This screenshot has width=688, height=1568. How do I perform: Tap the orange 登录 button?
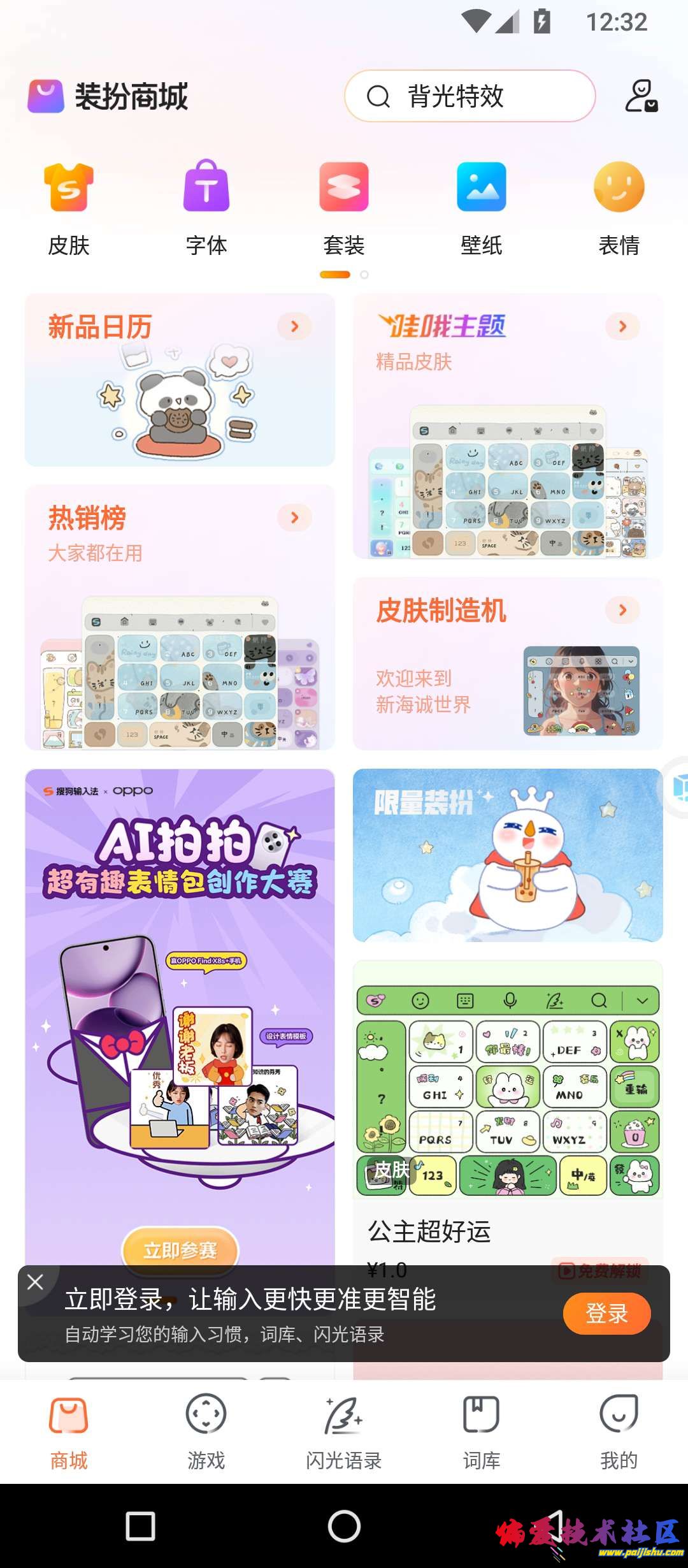click(x=606, y=1313)
